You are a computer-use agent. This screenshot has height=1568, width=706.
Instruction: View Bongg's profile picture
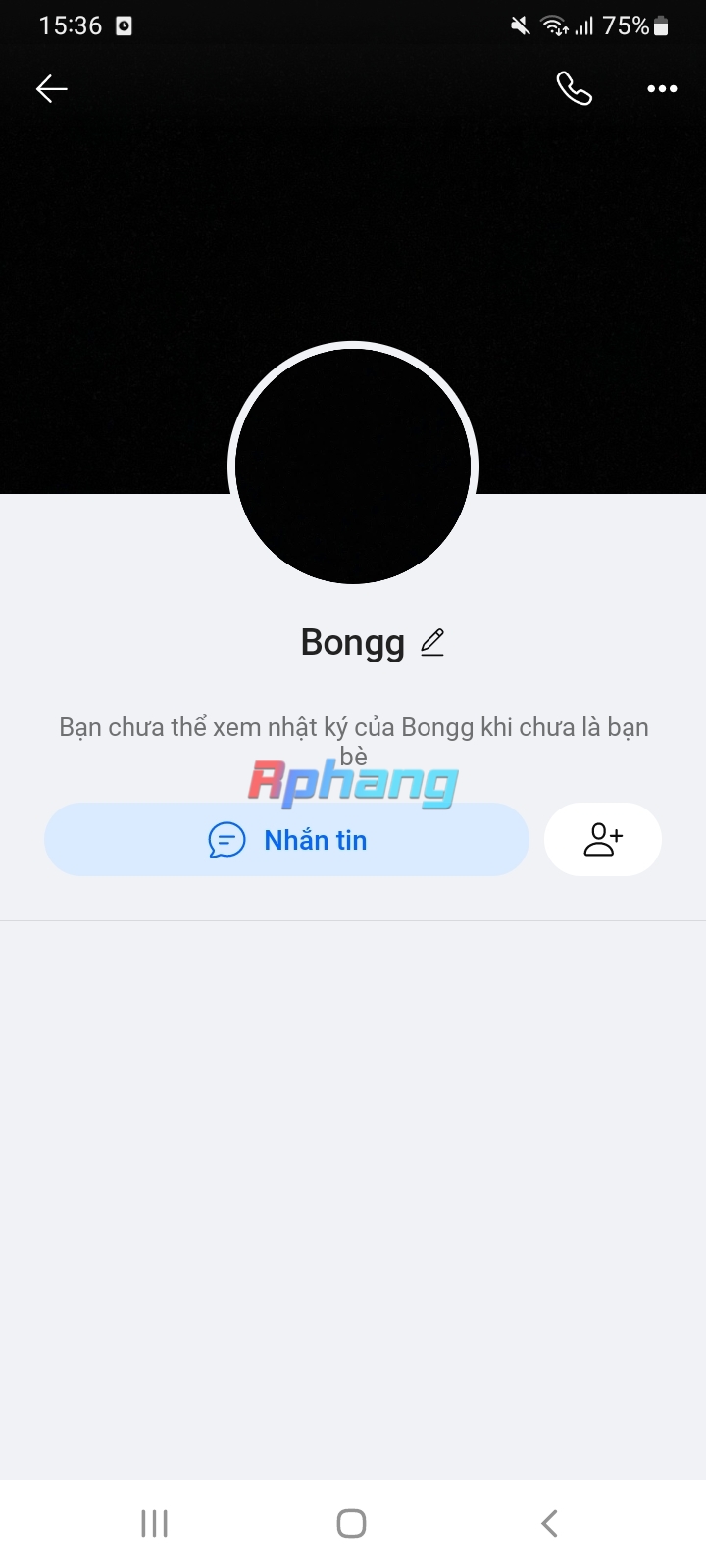(353, 465)
